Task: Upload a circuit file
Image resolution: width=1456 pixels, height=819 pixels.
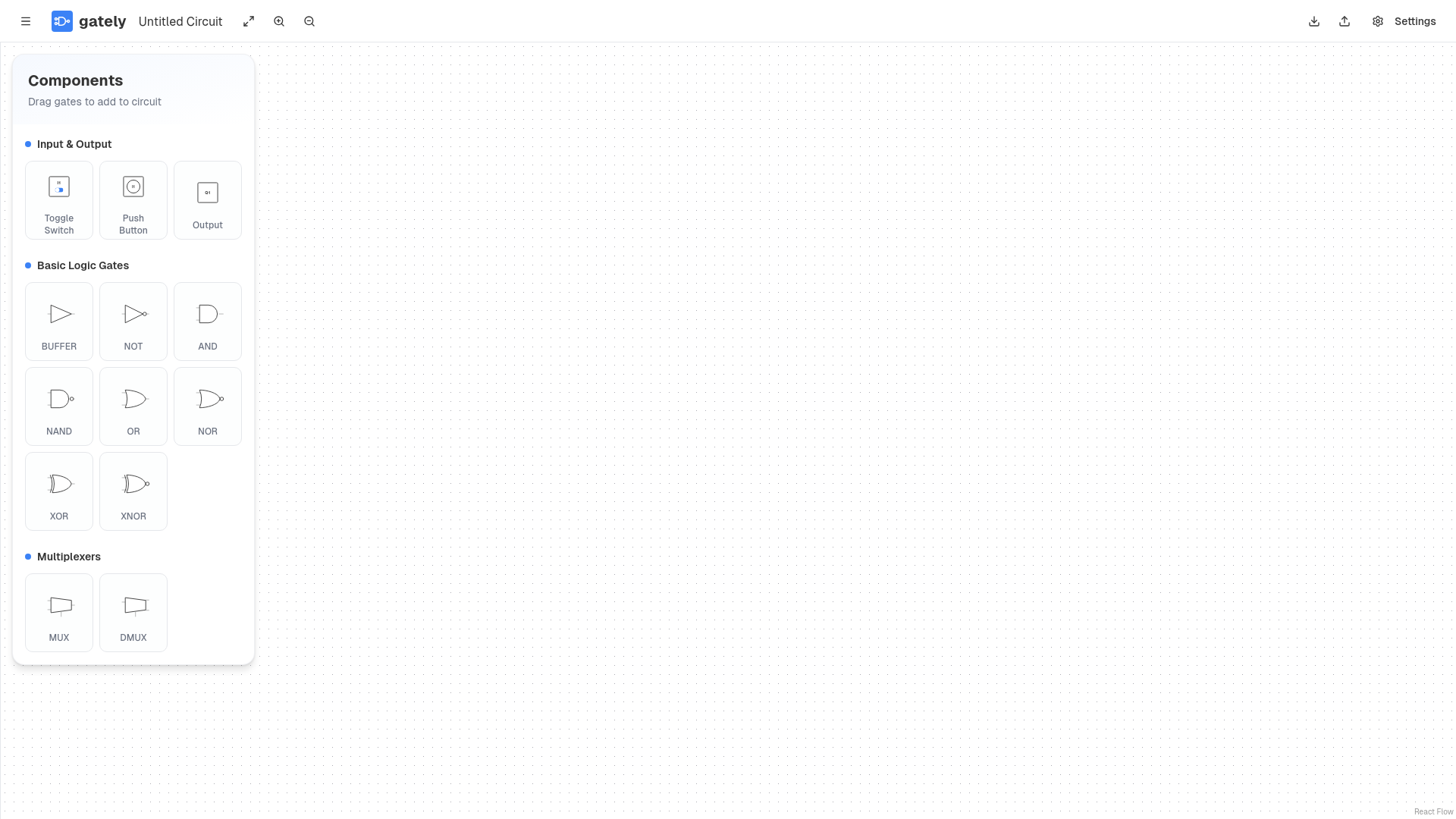Action: tap(1345, 21)
